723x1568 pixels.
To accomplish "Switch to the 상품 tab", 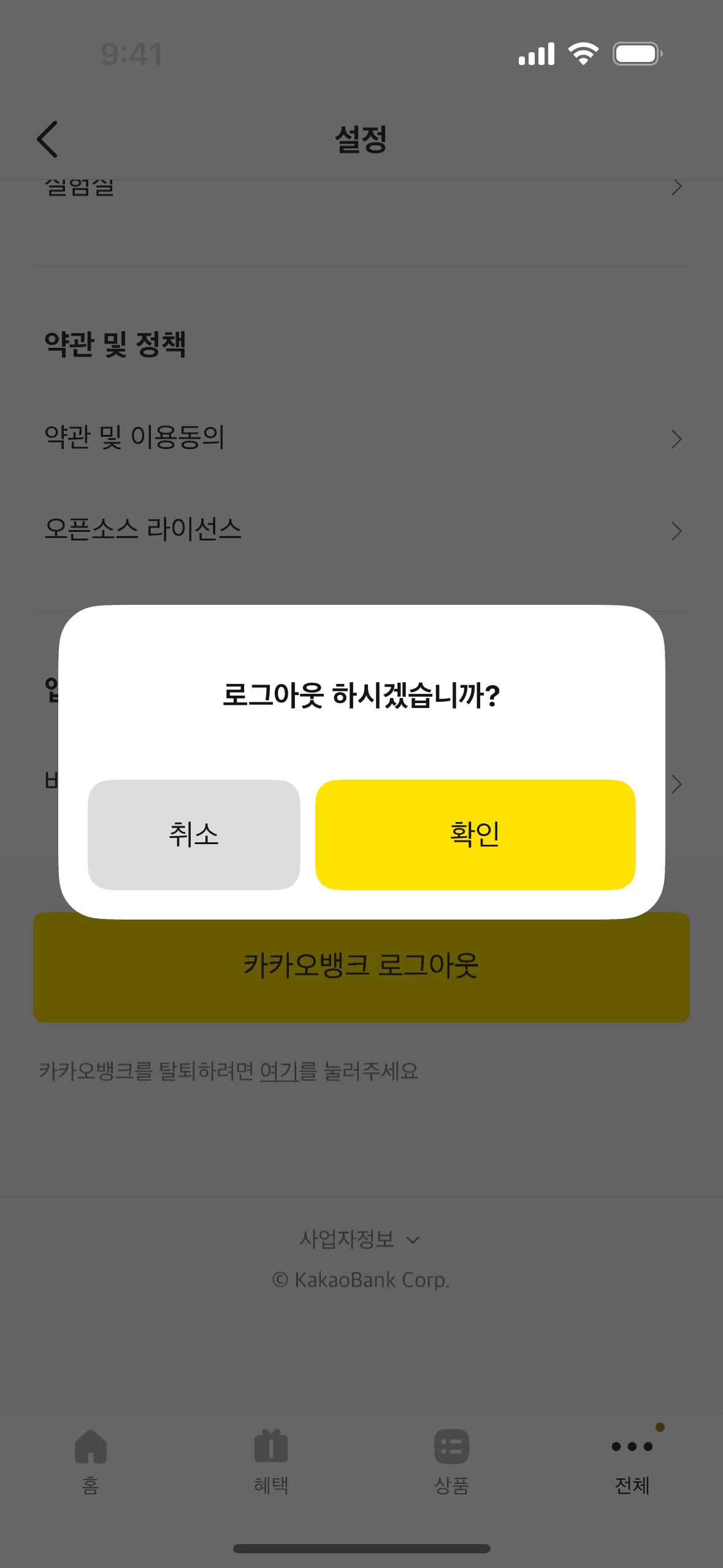I will [x=451, y=1461].
